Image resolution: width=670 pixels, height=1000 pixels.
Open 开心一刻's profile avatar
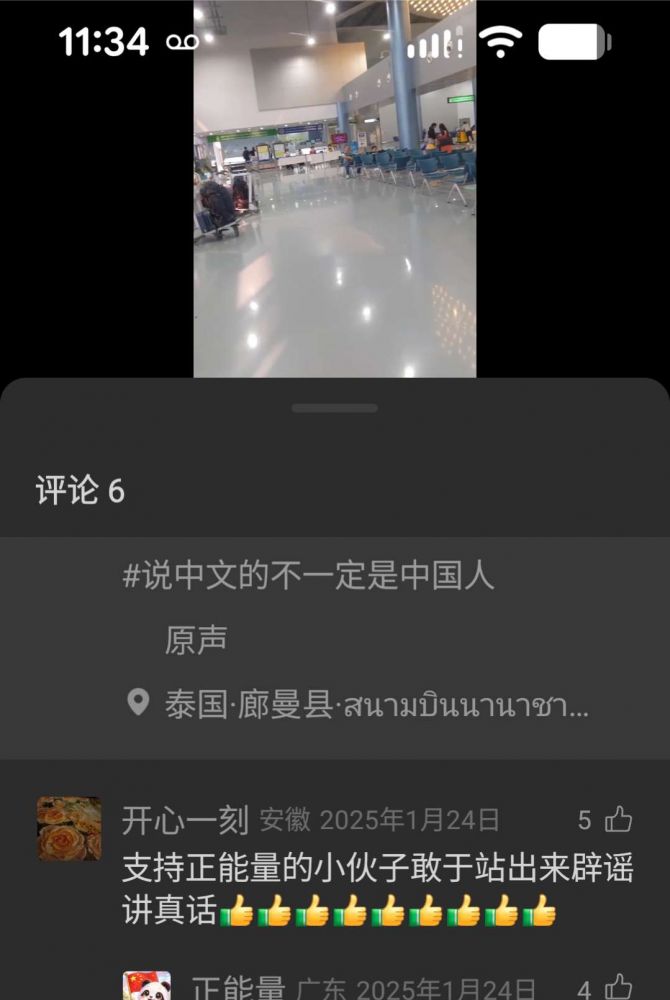click(x=69, y=829)
